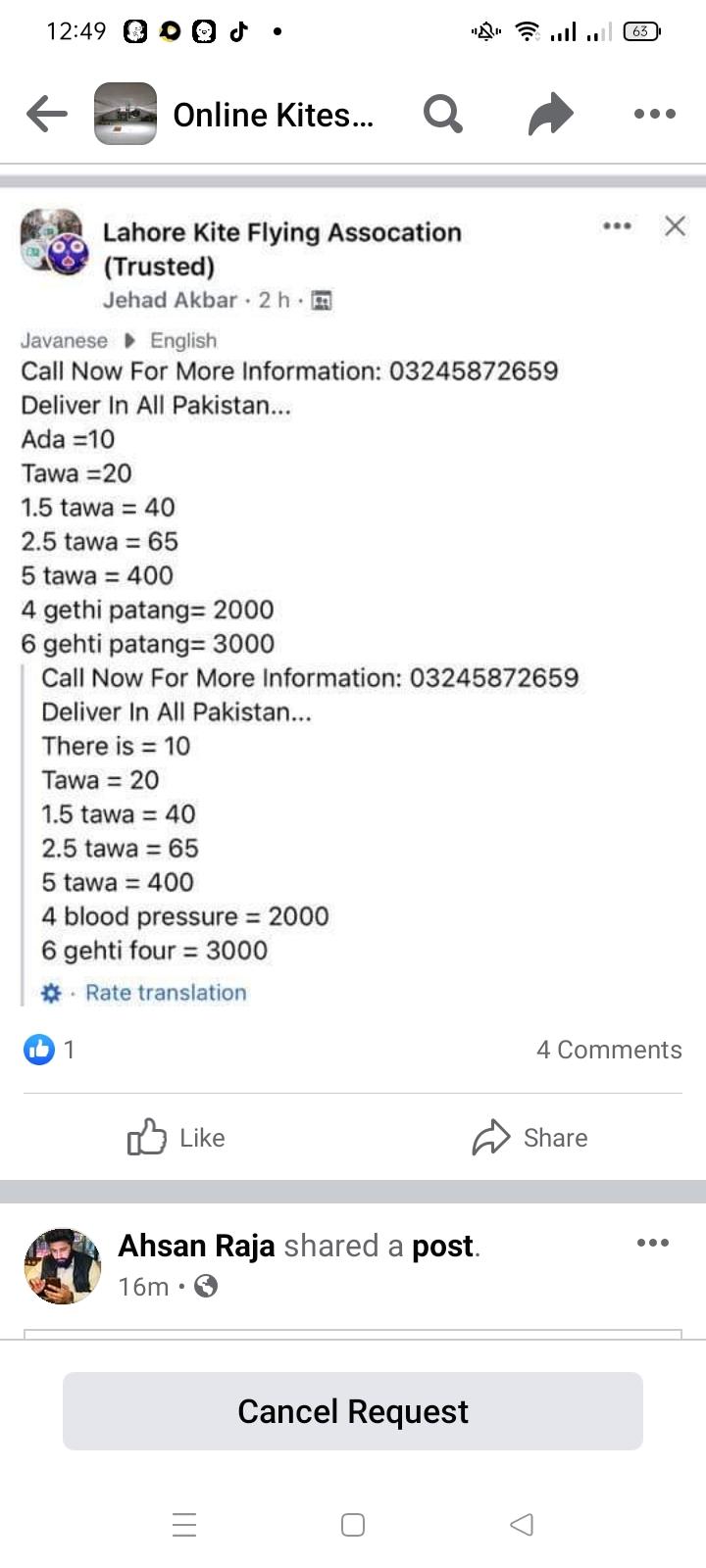
Task: Open the group overflow menu in header
Action: pos(654,114)
